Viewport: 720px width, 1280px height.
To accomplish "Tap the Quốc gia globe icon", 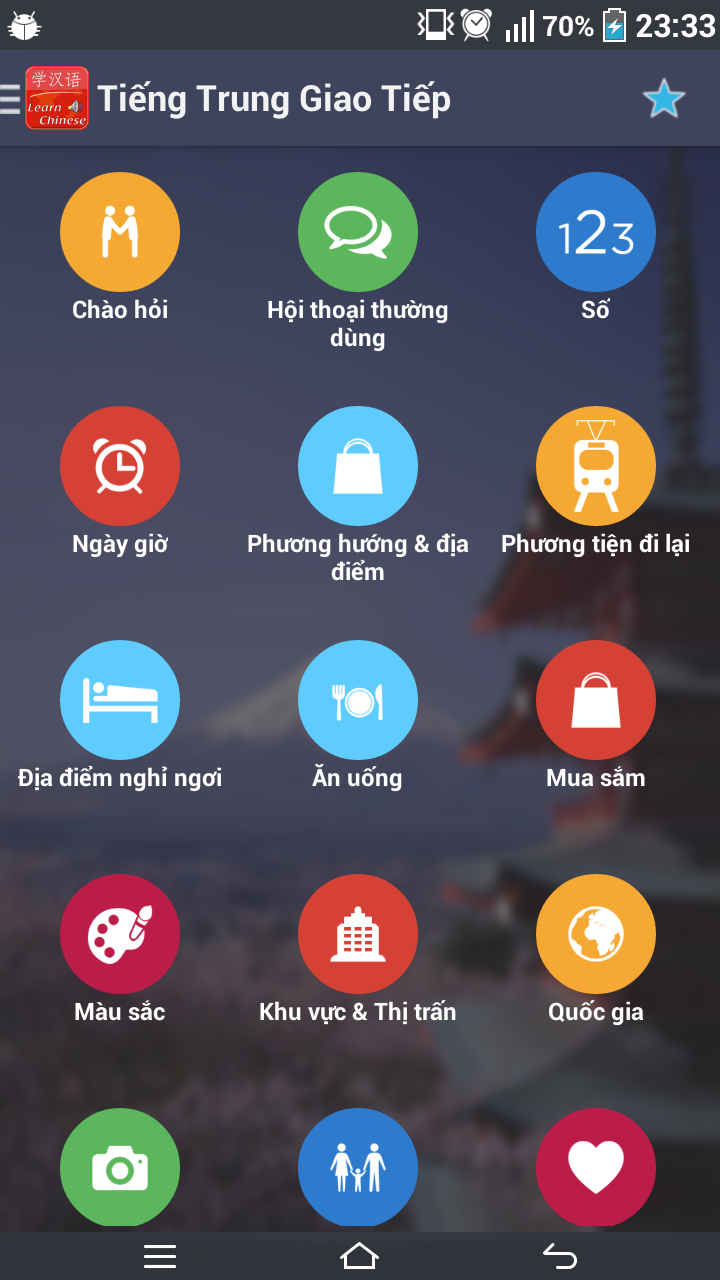I will [x=596, y=933].
